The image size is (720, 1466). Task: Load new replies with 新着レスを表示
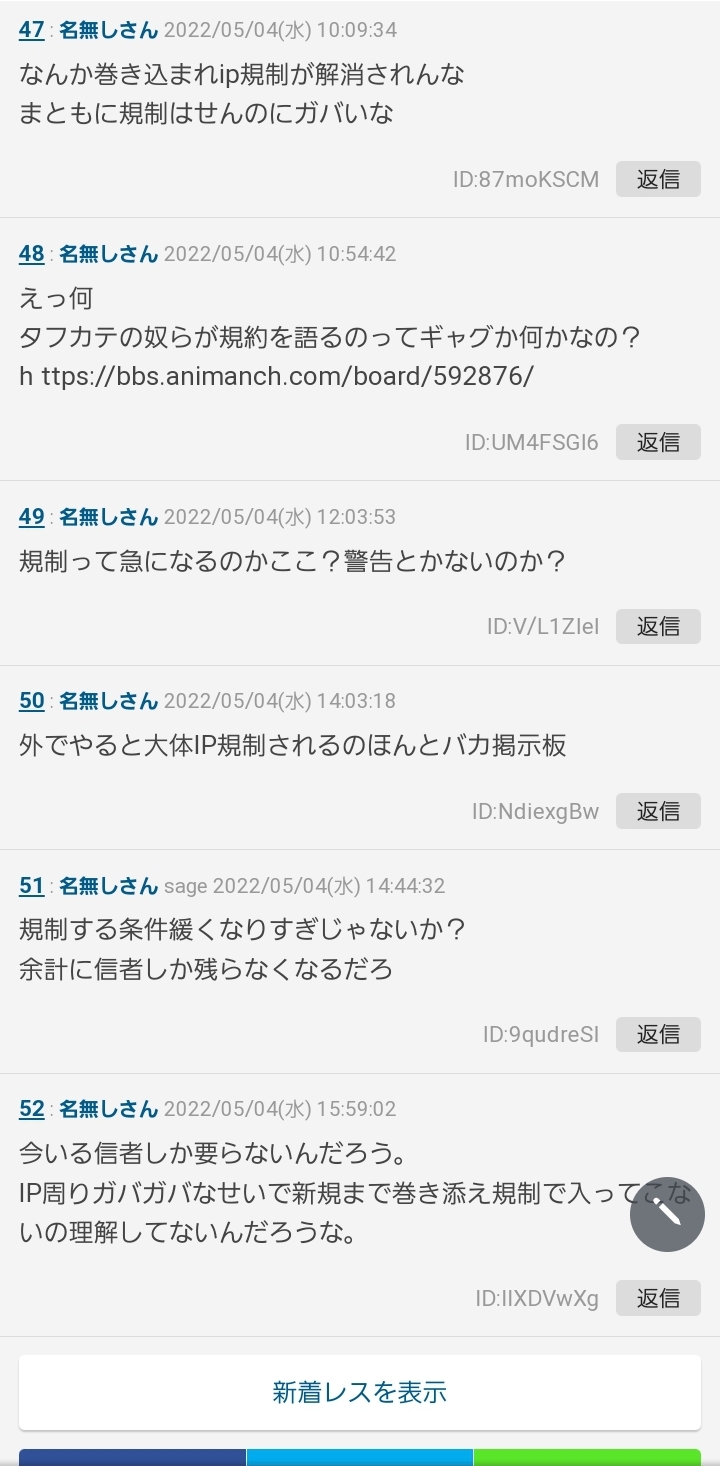coord(360,1392)
